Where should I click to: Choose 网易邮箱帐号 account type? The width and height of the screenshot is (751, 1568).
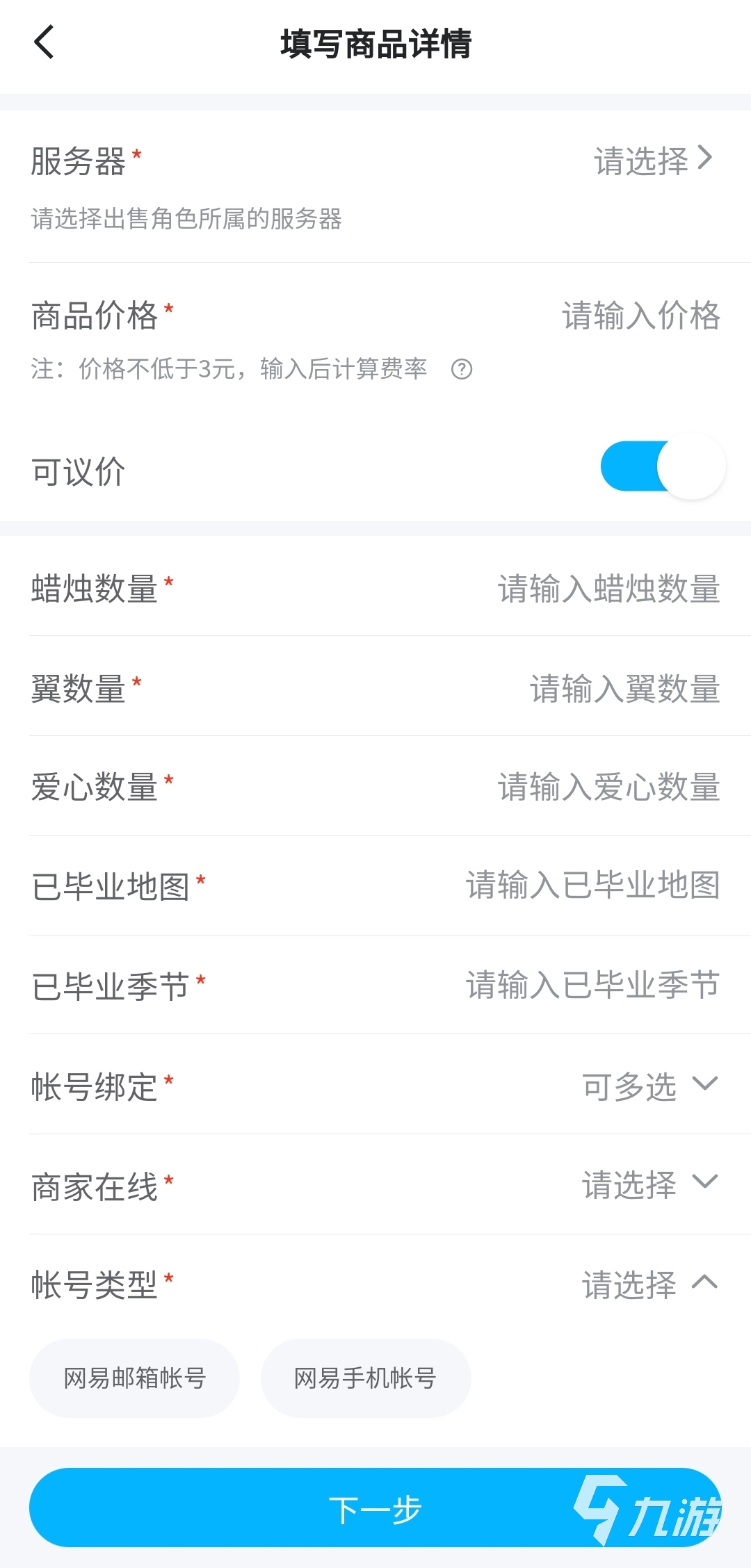135,1378
